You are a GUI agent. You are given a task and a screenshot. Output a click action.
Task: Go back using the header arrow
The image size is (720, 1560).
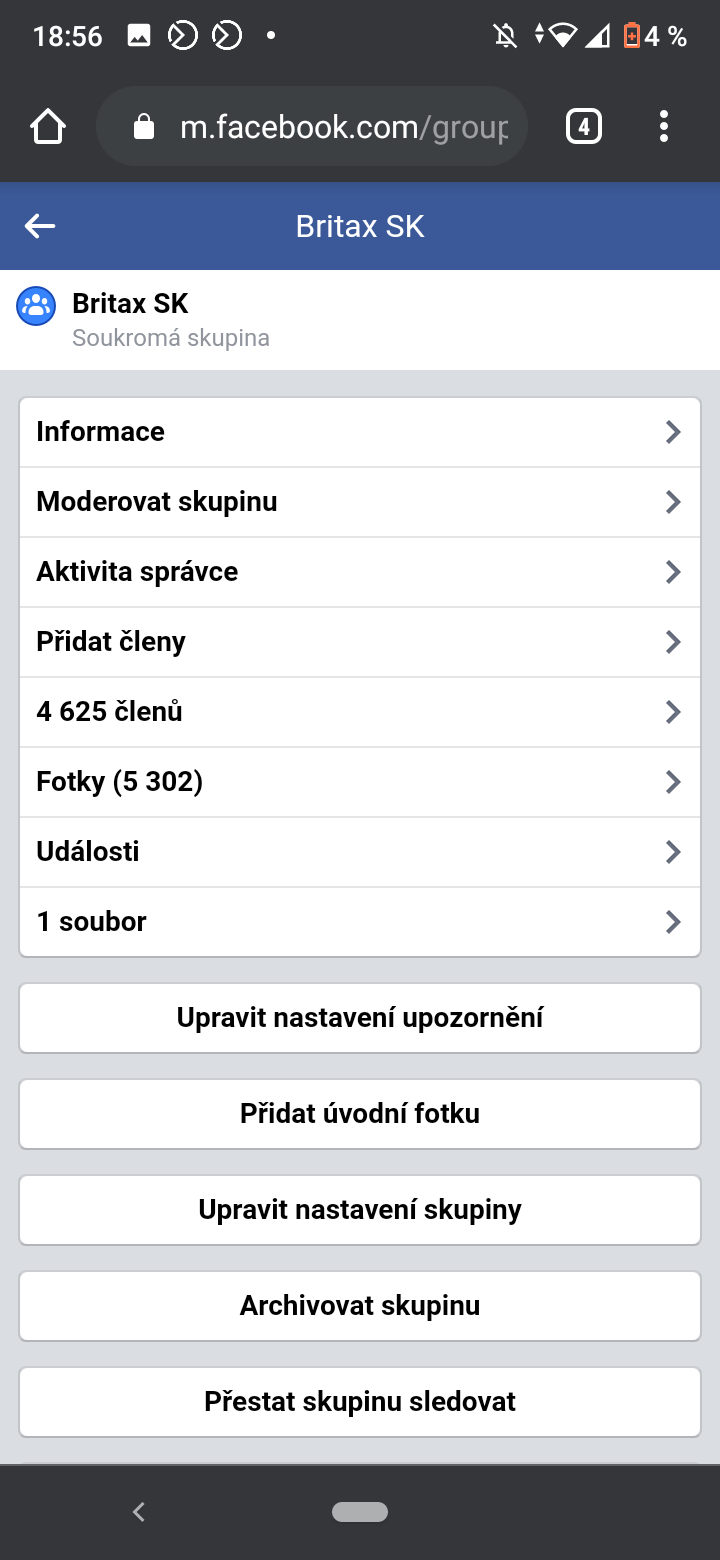click(40, 227)
